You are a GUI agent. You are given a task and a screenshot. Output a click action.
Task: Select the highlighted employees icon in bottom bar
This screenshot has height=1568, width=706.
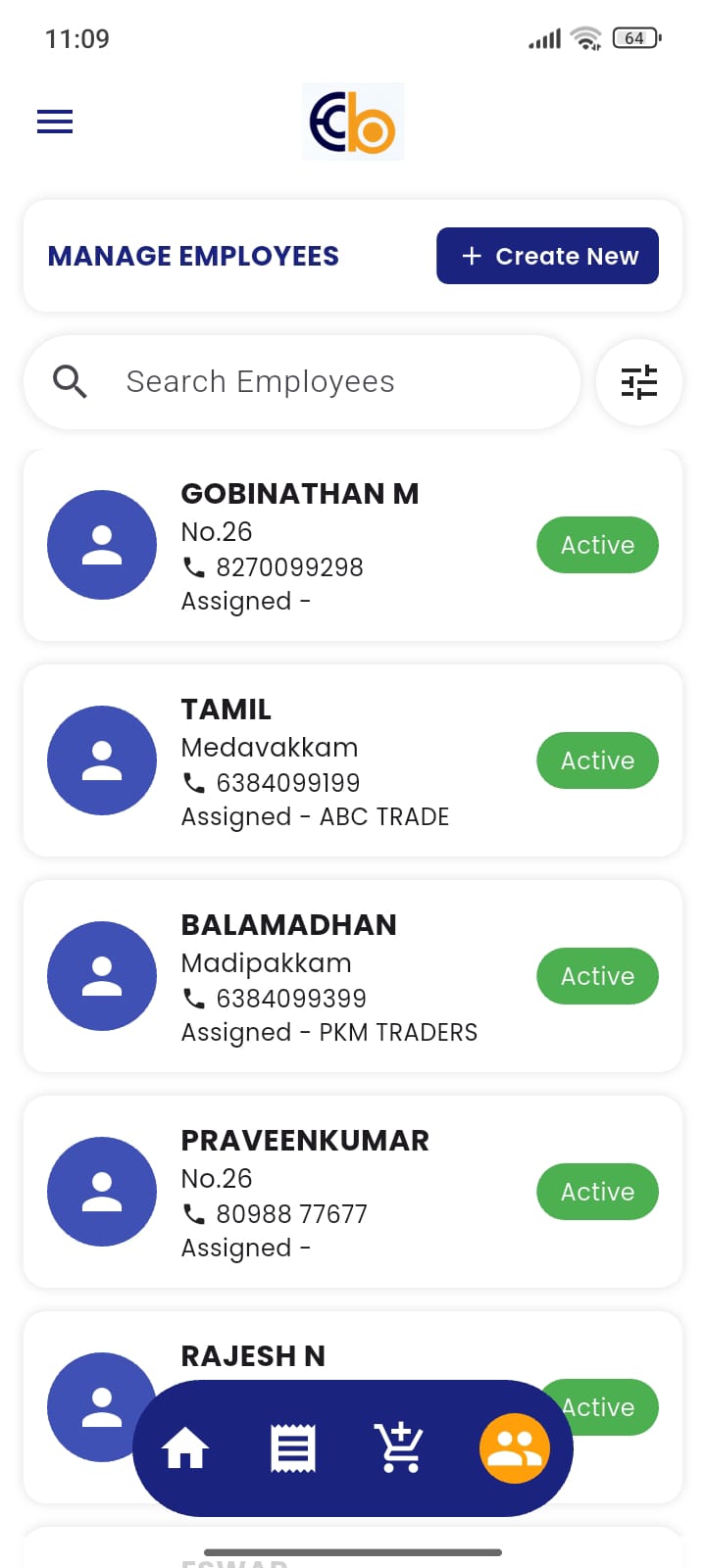click(515, 1447)
